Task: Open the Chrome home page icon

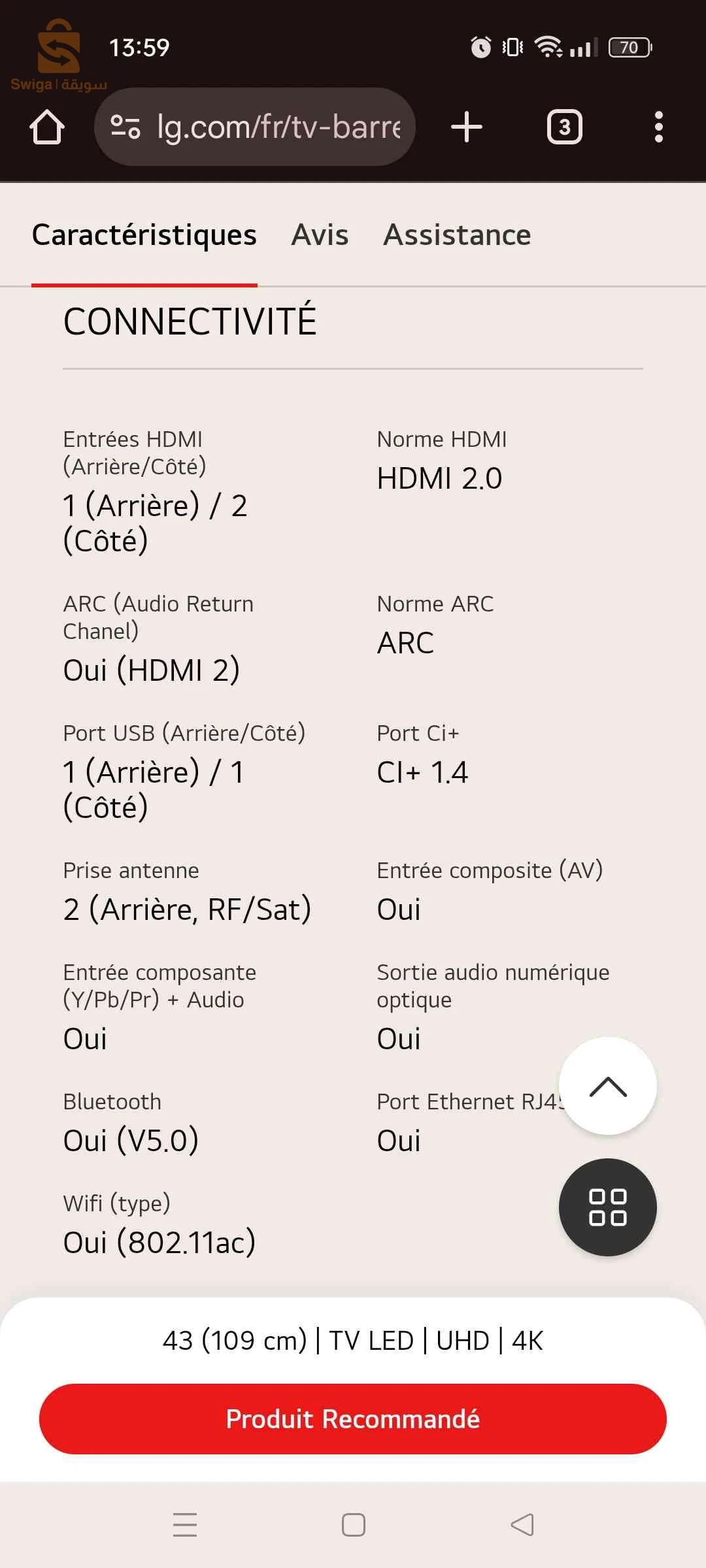Action: tap(47, 126)
